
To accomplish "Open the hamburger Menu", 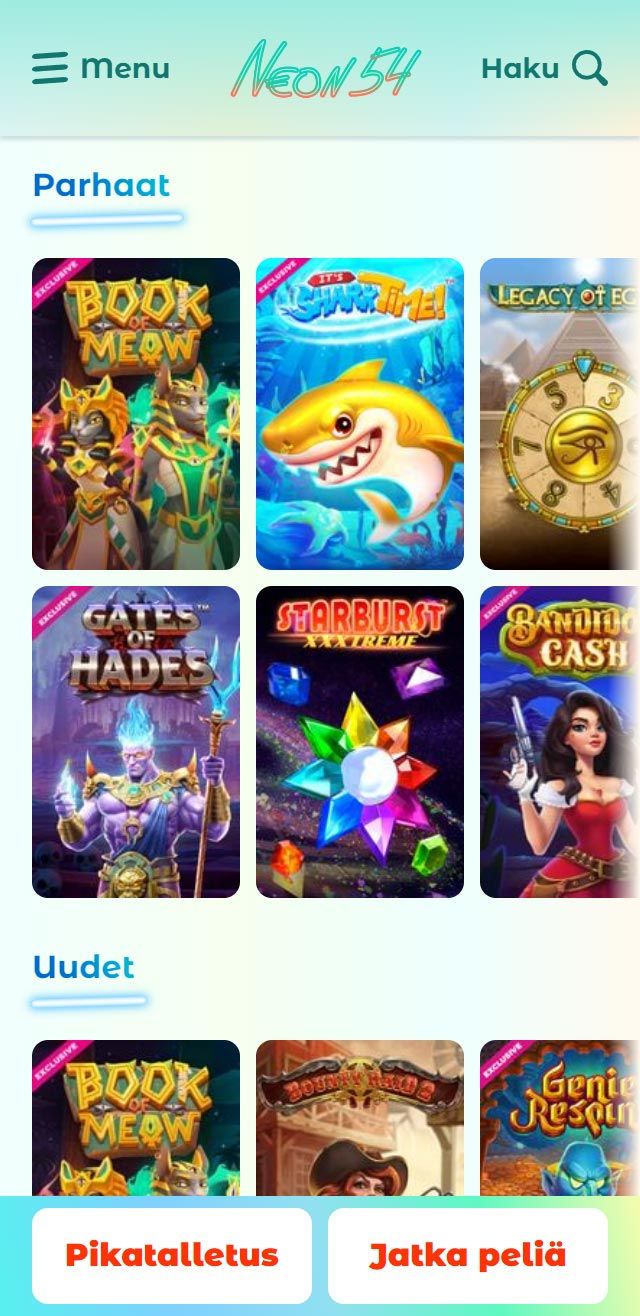I will pos(100,68).
